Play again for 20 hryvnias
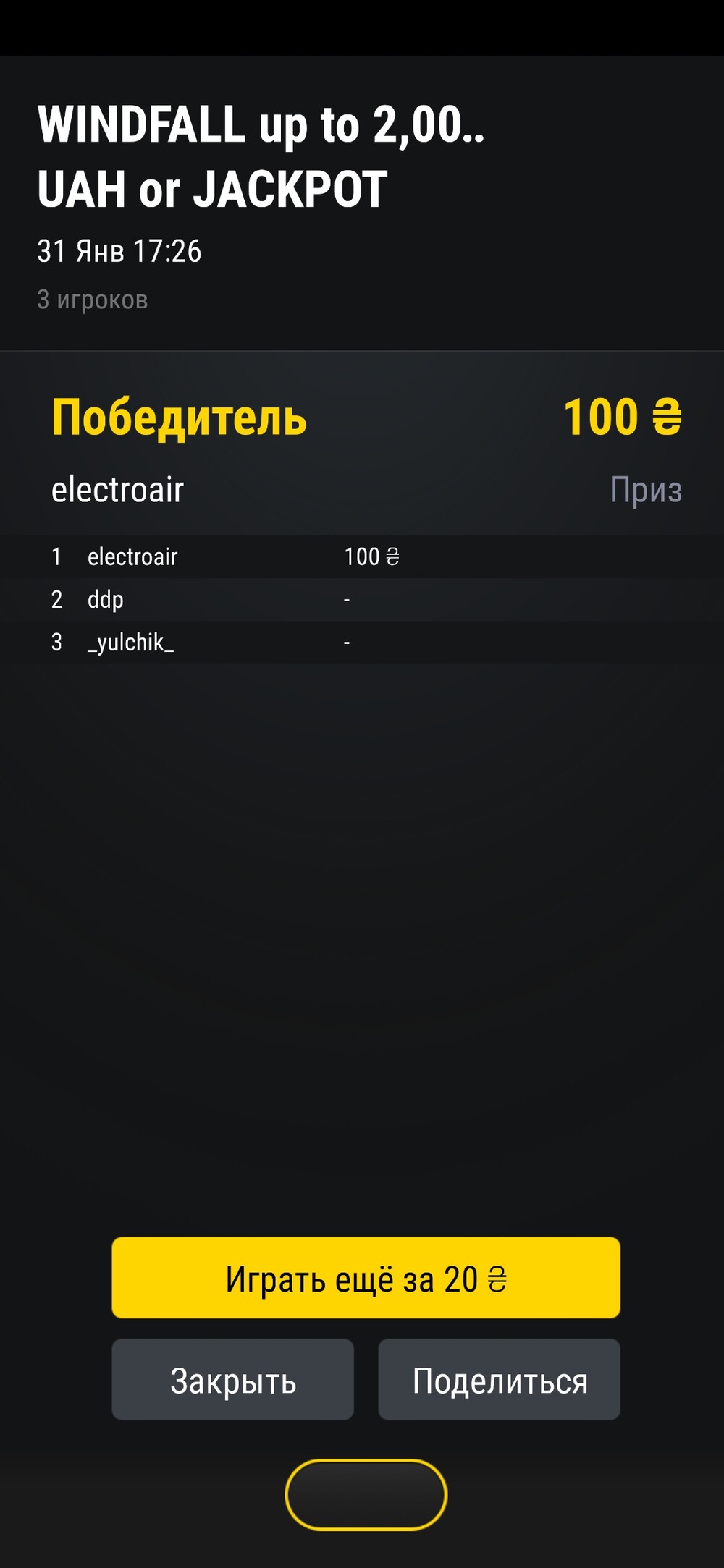724x1568 pixels. pyautogui.click(x=366, y=1278)
